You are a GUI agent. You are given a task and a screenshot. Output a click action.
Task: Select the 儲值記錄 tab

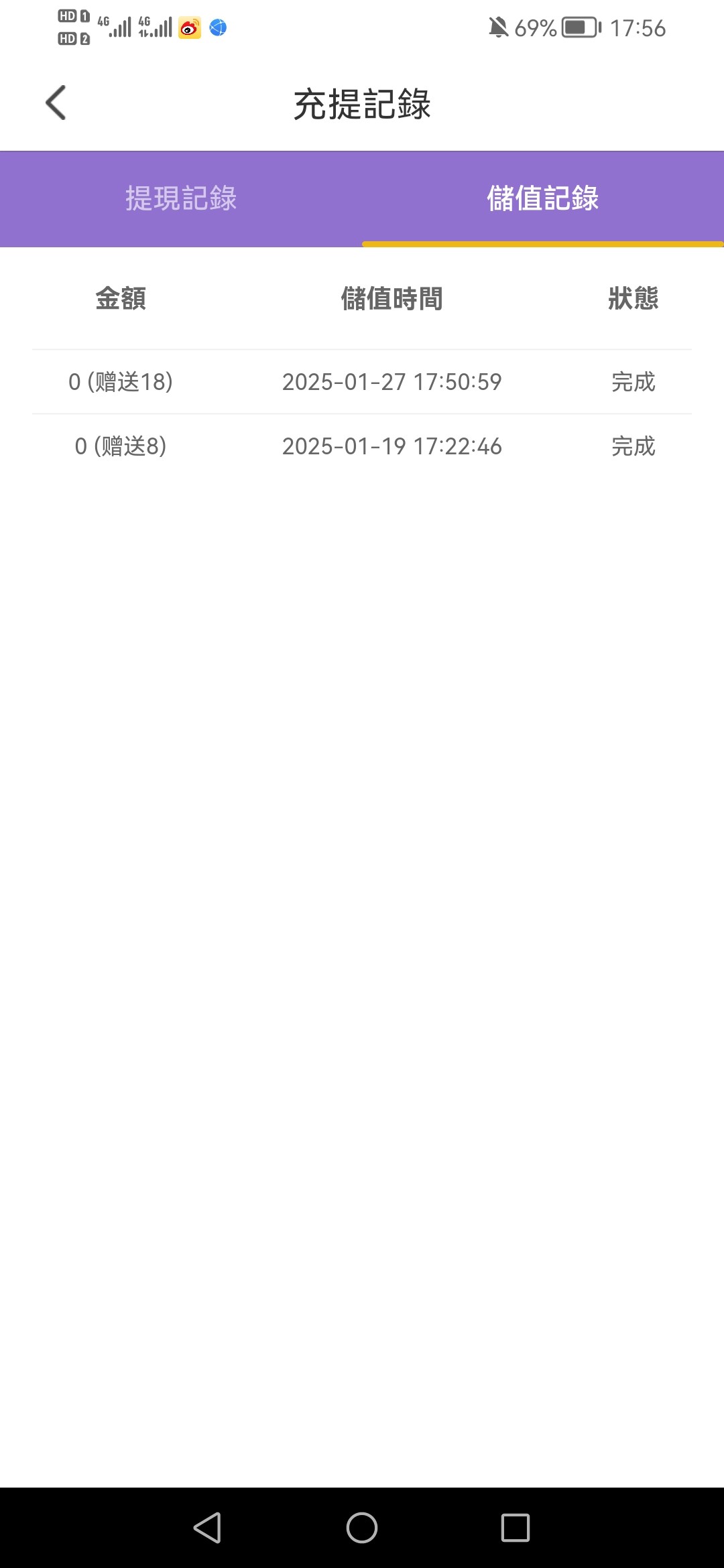click(x=543, y=198)
